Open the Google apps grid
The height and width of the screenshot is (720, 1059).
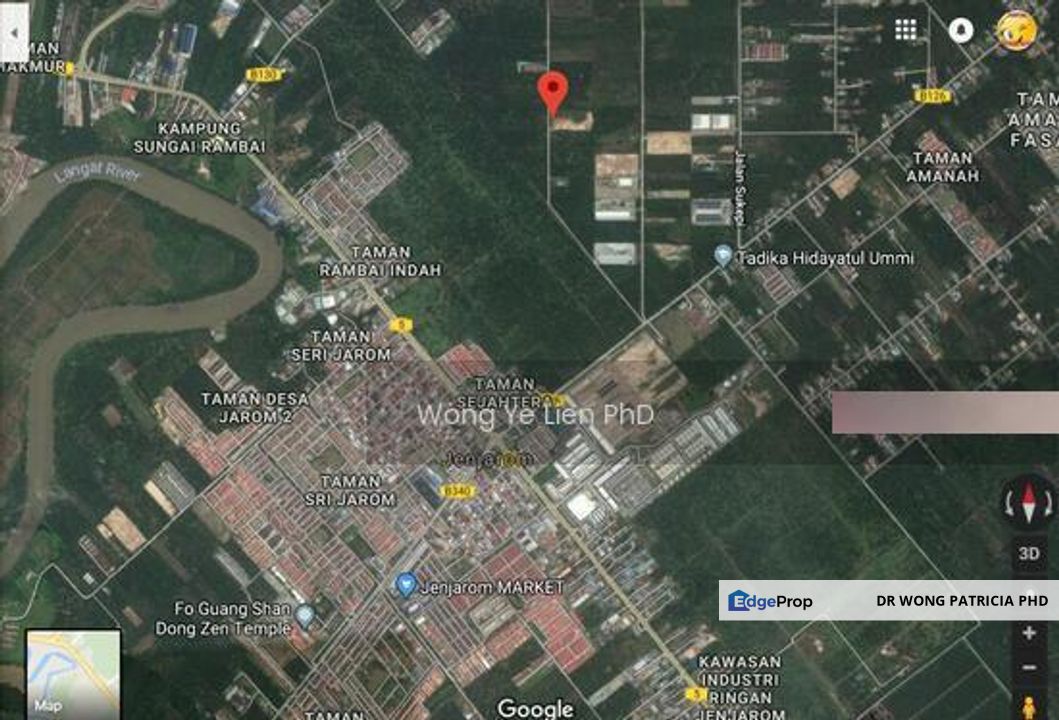905,29
